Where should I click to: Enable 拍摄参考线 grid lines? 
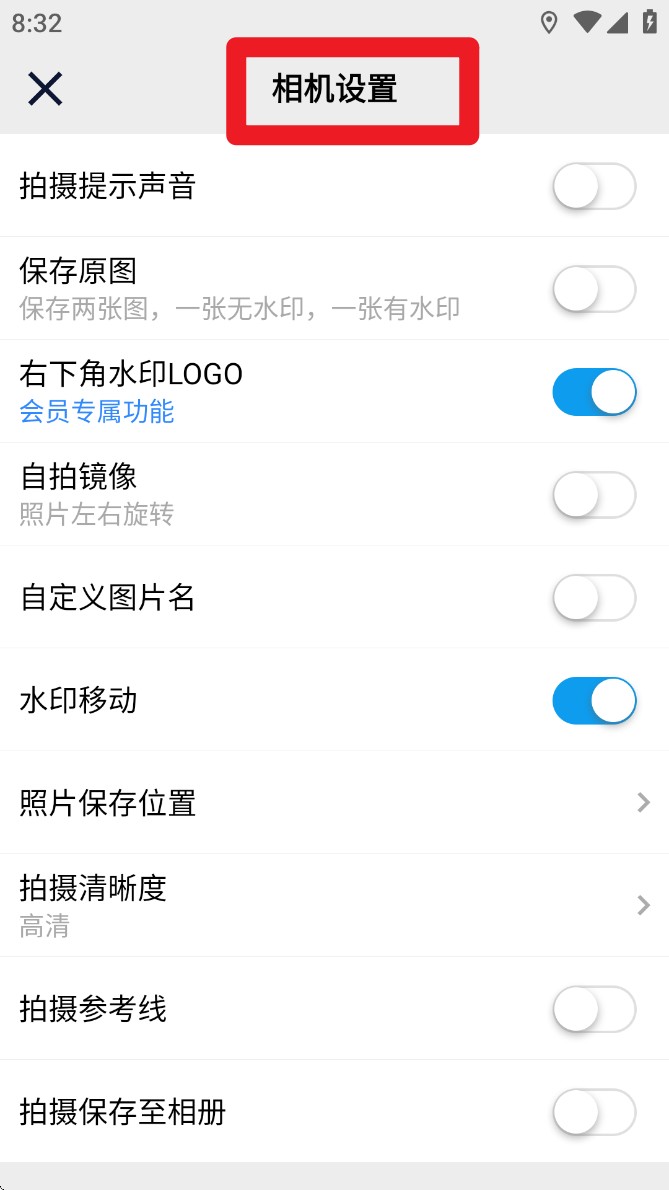(594, 1009)
